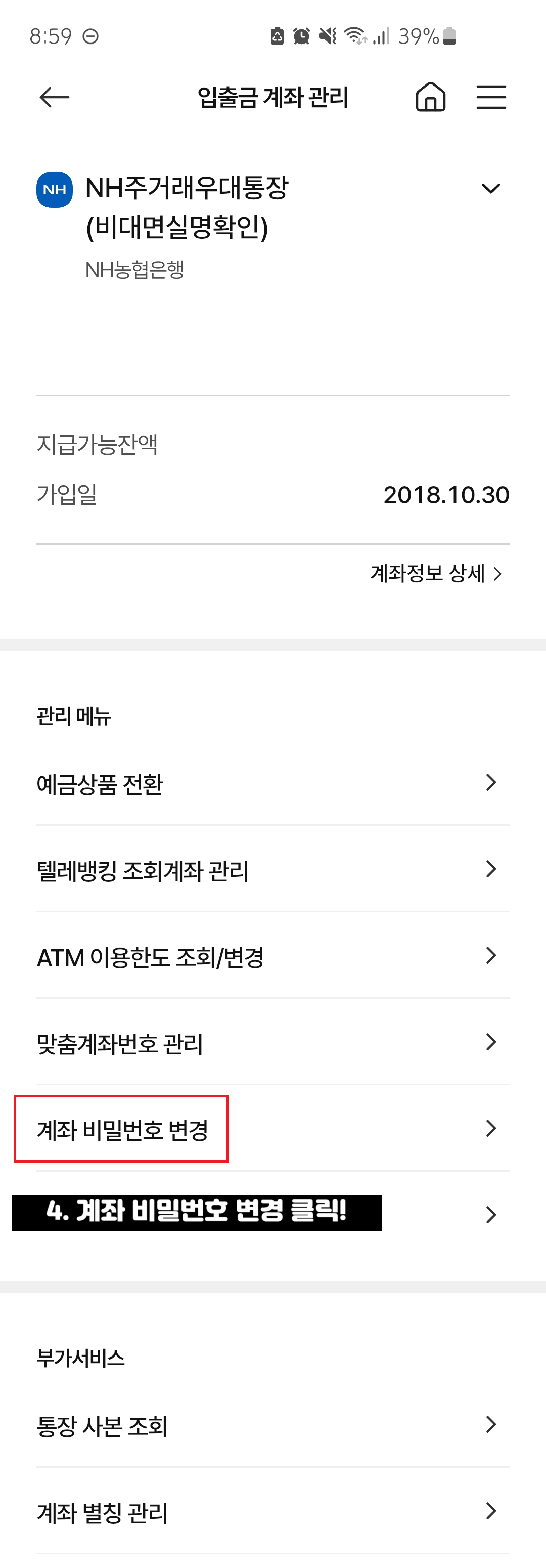Expand the NH주거래우대통장 account selector chevron
The width and height of the screenshot is (546, 1568).
491,189
